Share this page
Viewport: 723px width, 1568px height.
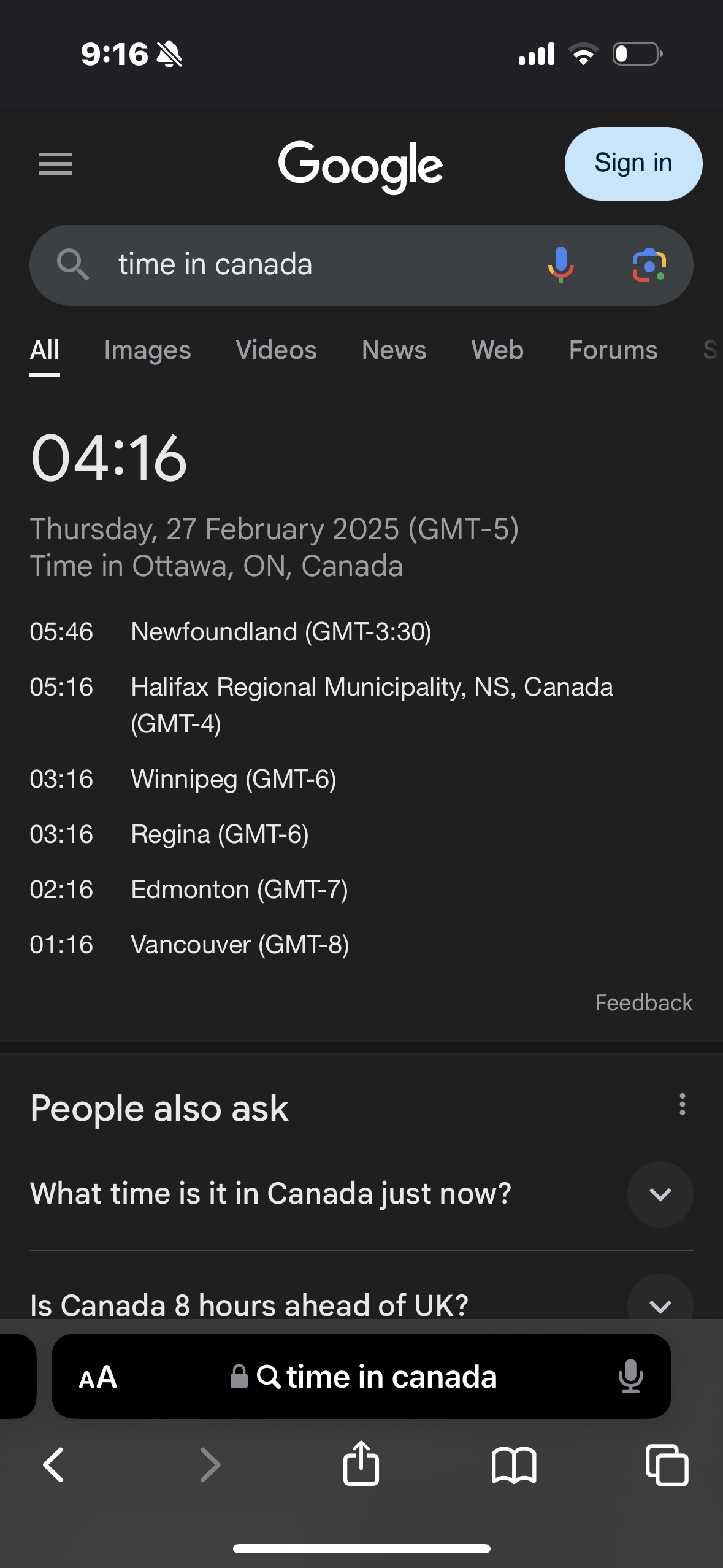point(361,1464)
